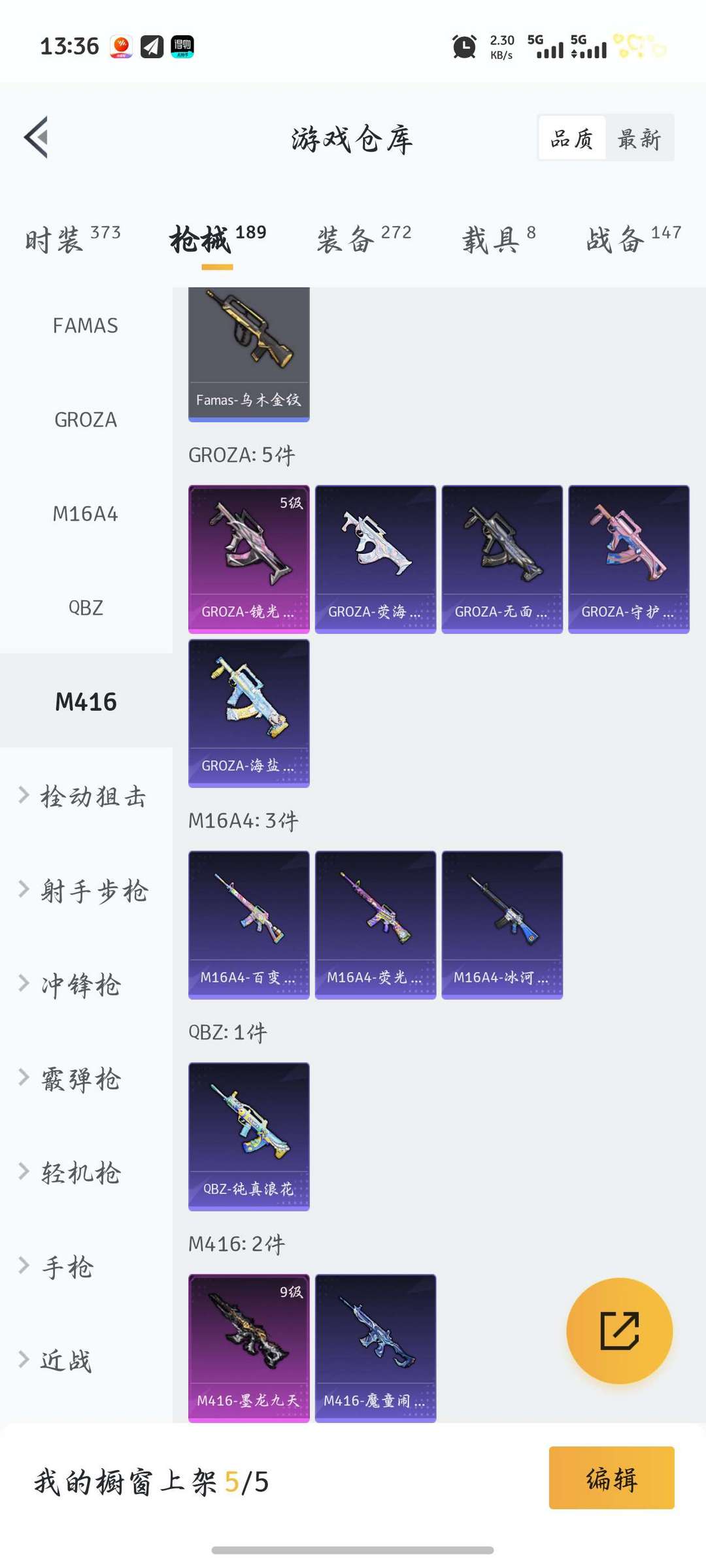View the M16A4-冰河 skin
Viewport: 706px width, 1568px height.
tap(502, 925)
